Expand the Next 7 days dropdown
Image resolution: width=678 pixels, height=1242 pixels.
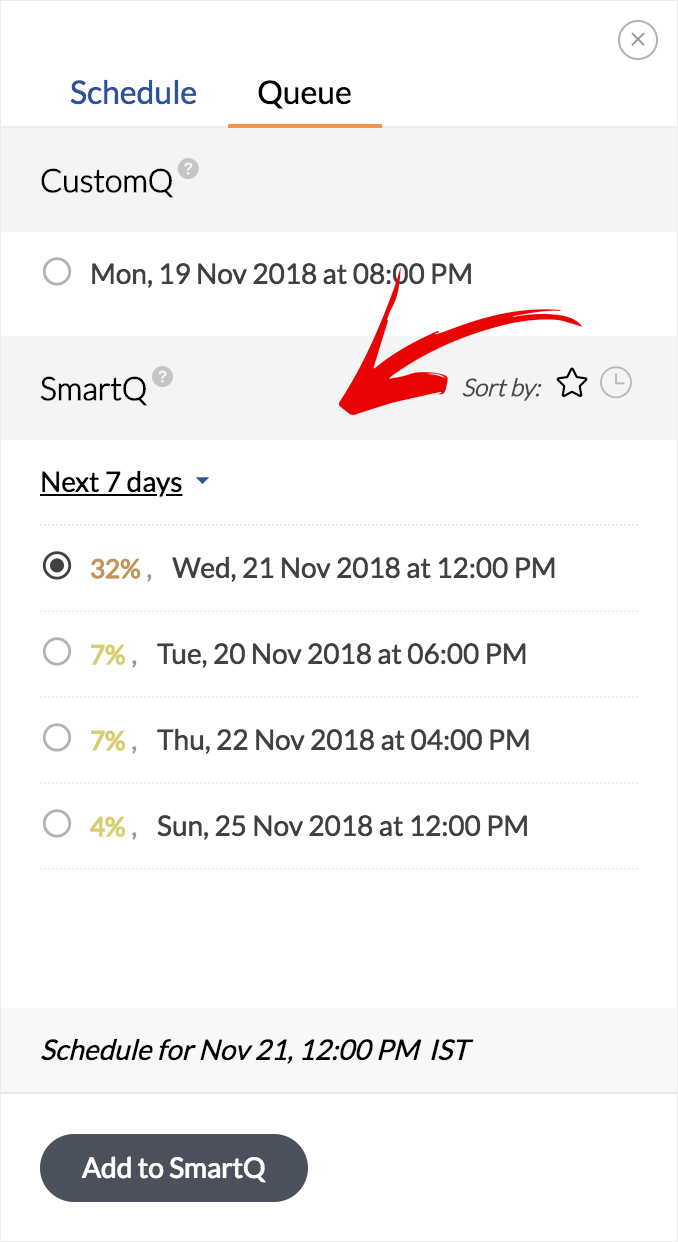tap(125, 482)
